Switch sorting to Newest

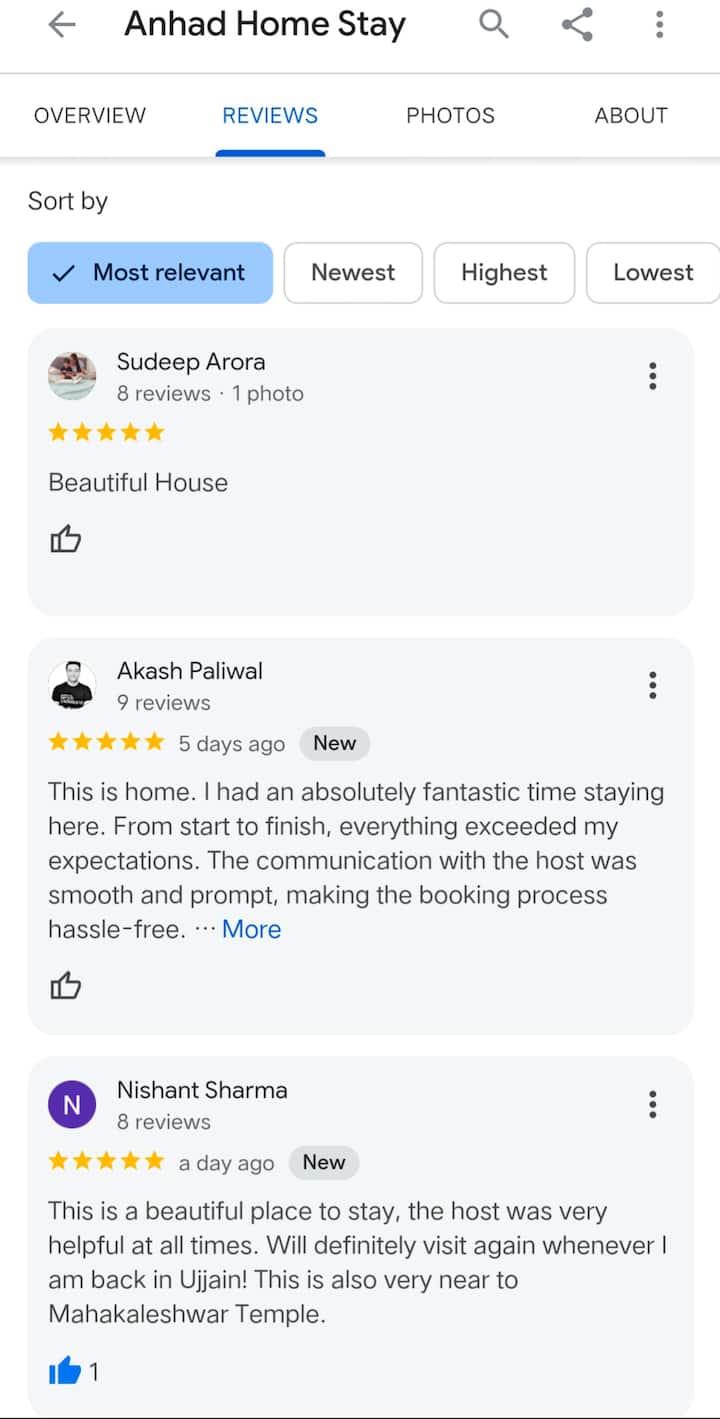pos(353,272)
